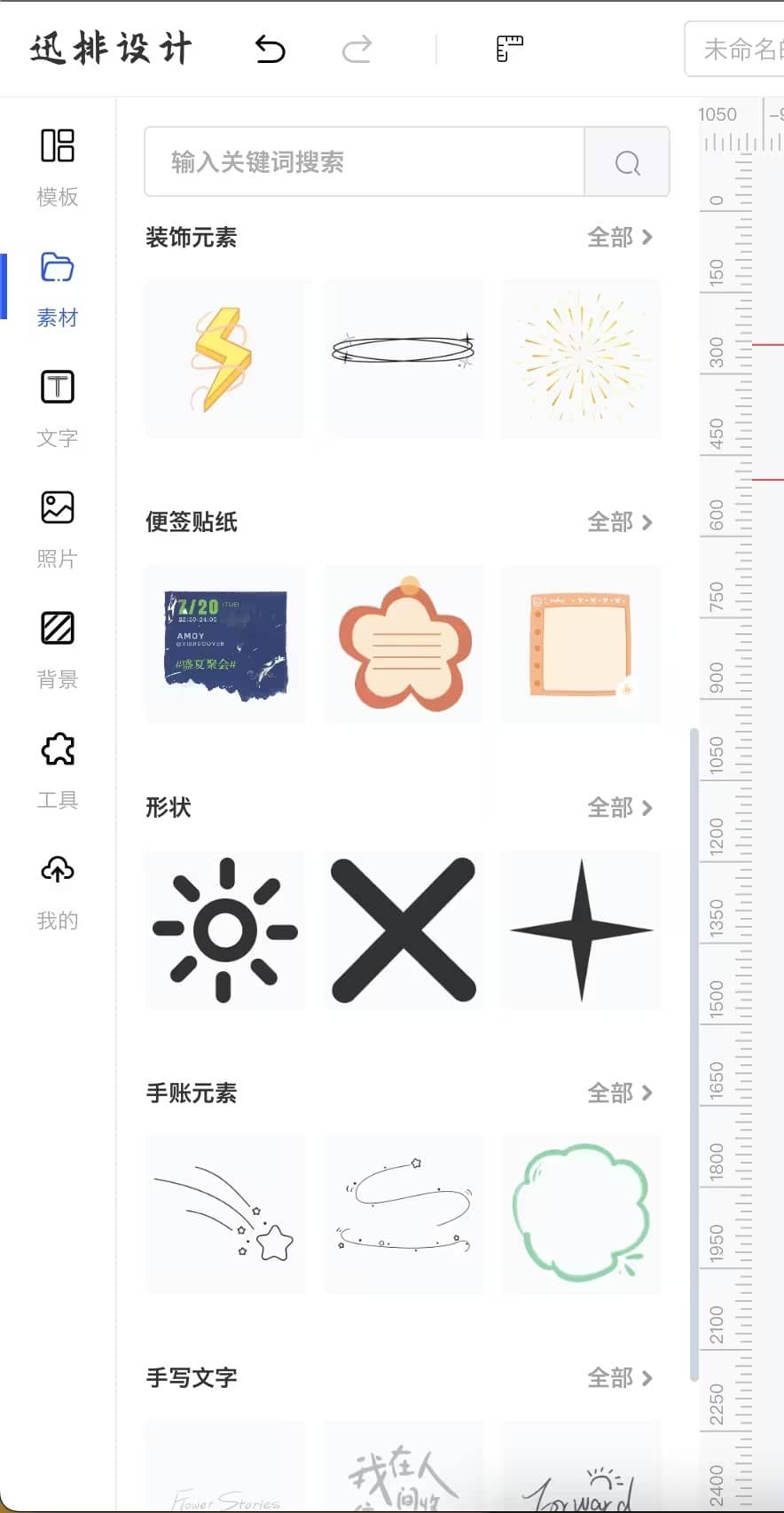The width and height of the screenshot is (784, 1513).
Task: See all 手账元素 items
Action: [619, 1093]
